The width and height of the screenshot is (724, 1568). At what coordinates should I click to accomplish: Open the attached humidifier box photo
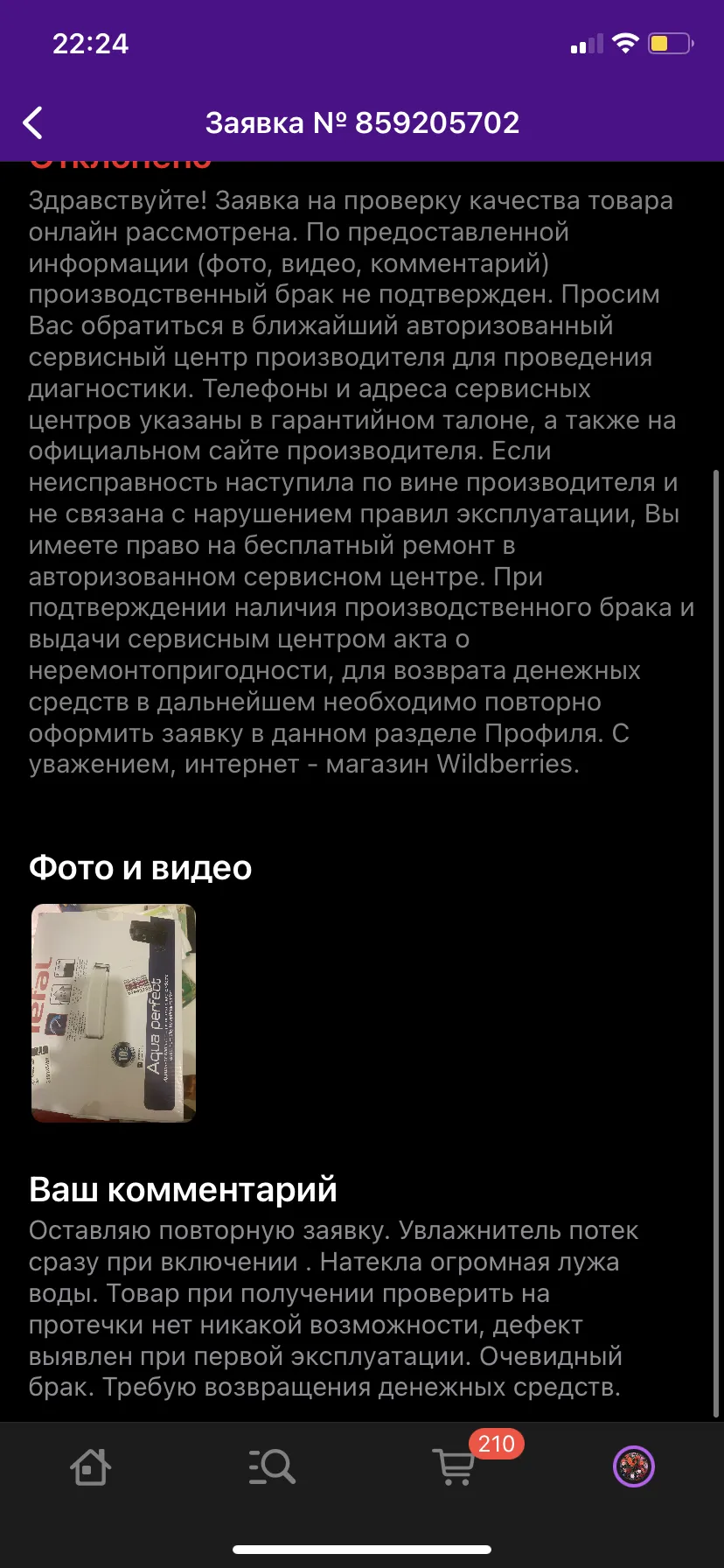pyautogui.click(x=114, y=1013)
